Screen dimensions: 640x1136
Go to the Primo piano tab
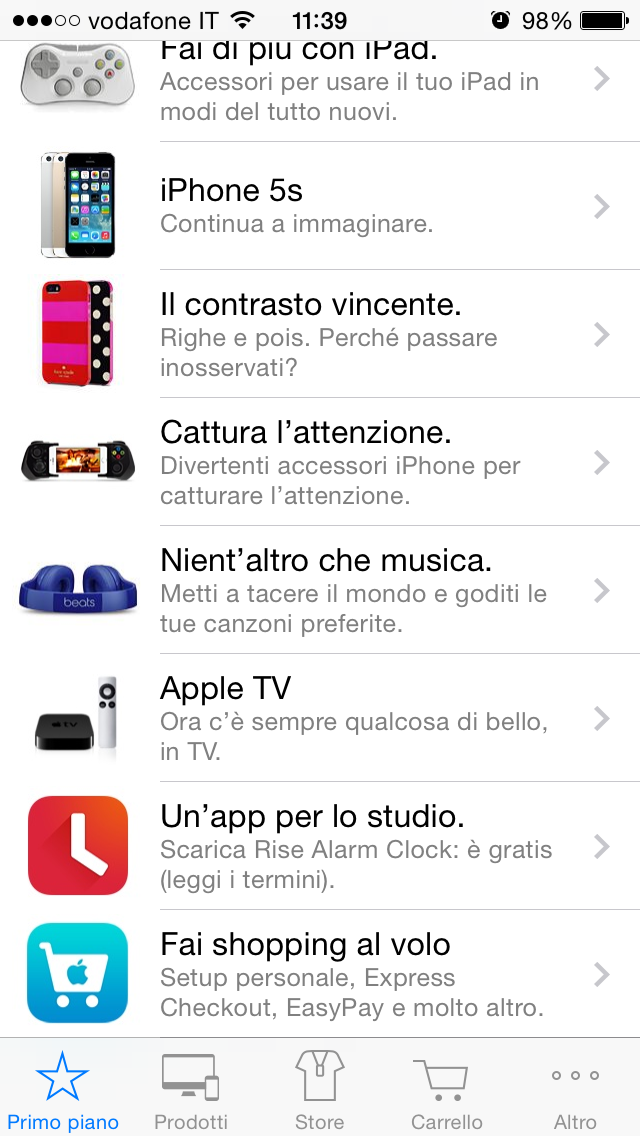(x=62, y=1088)
